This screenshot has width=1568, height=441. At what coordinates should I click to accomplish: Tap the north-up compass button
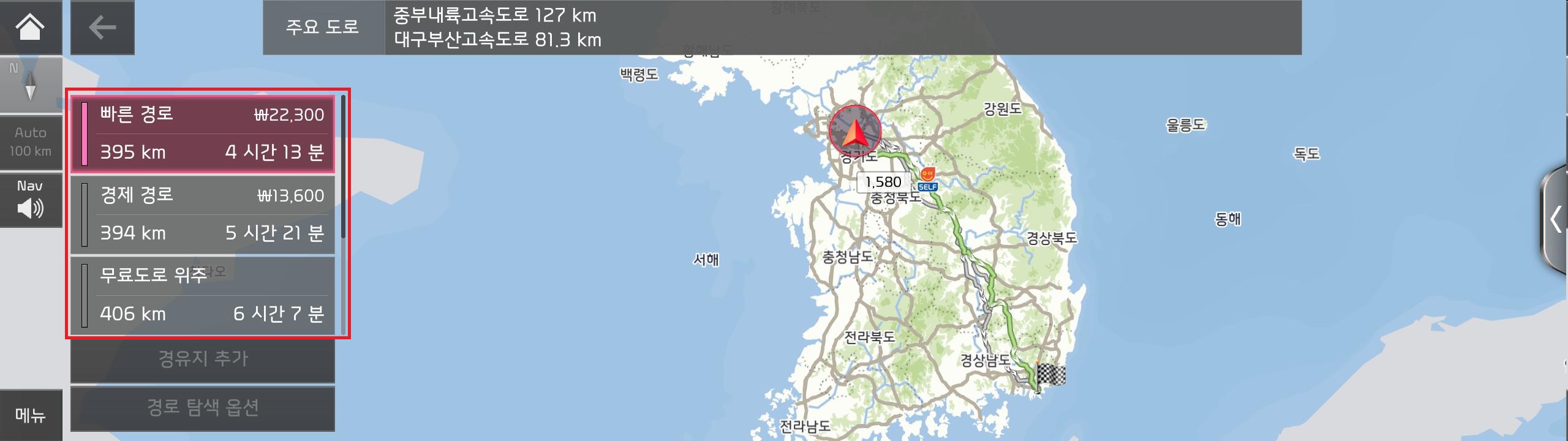click(30, 85)
